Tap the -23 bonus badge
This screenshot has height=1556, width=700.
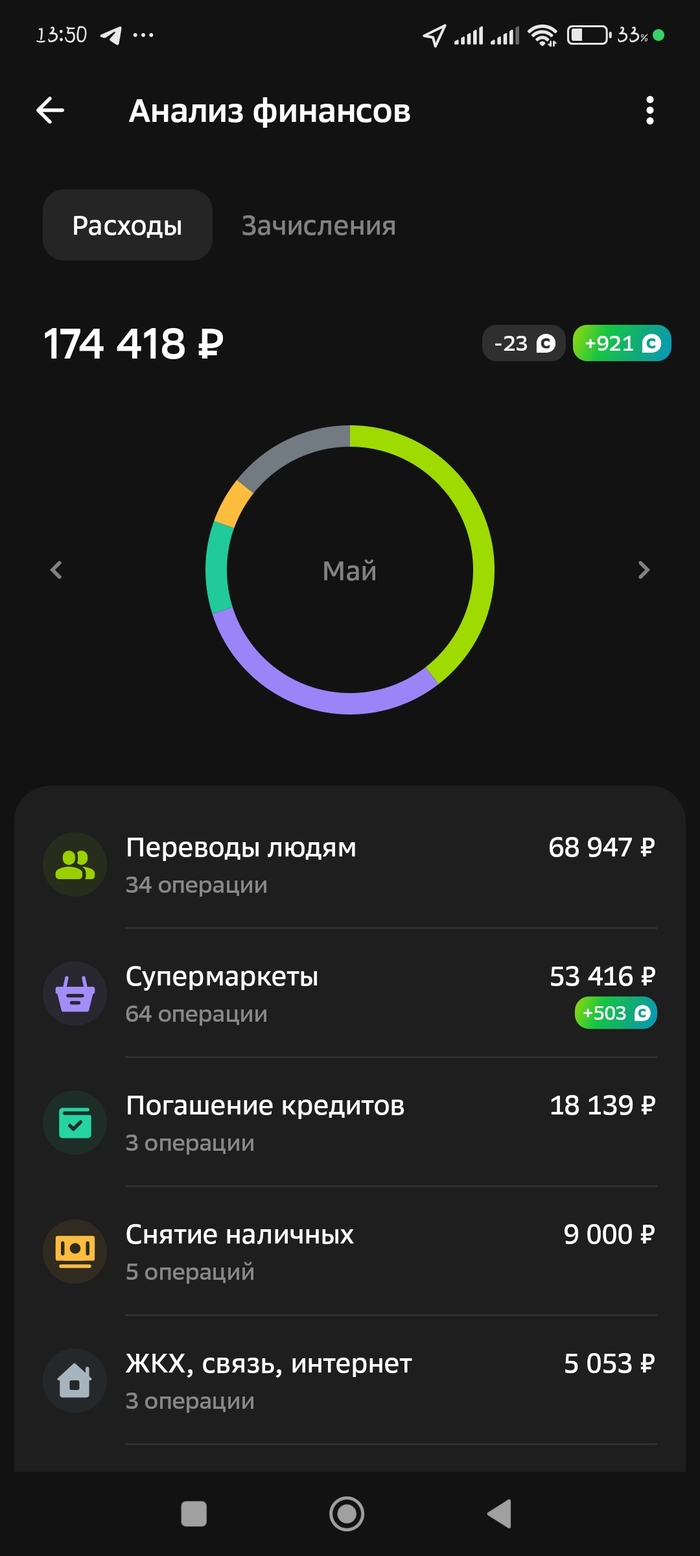pyautogui.click(x=523, y=343)
